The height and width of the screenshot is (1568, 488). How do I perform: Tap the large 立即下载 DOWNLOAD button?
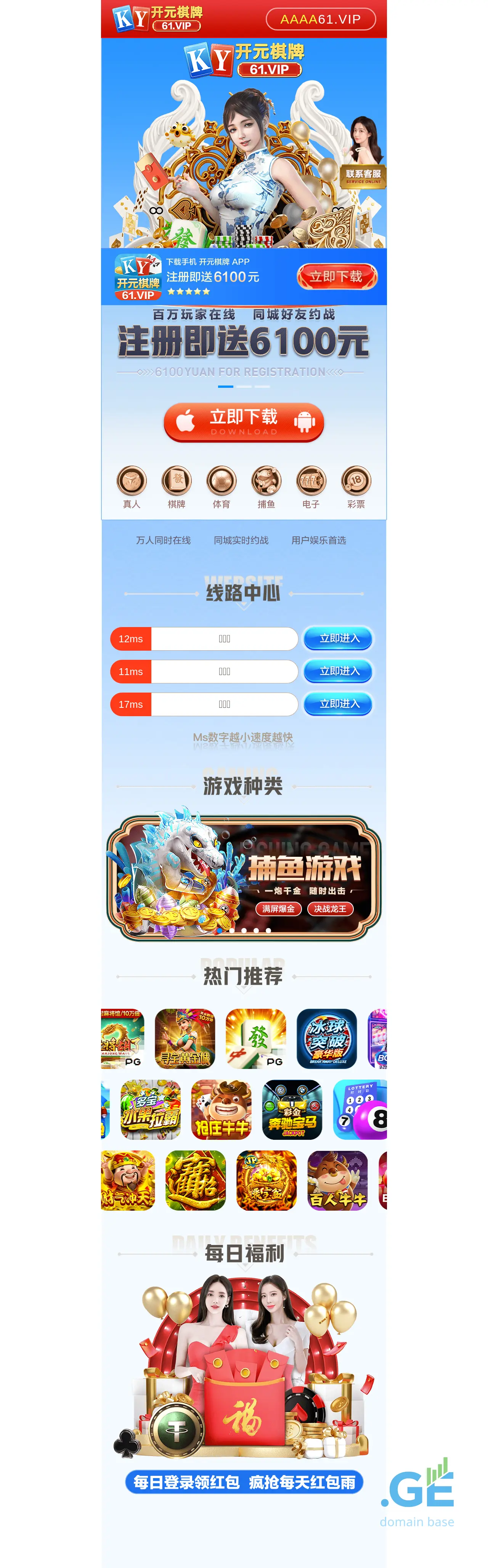[244, 422]
